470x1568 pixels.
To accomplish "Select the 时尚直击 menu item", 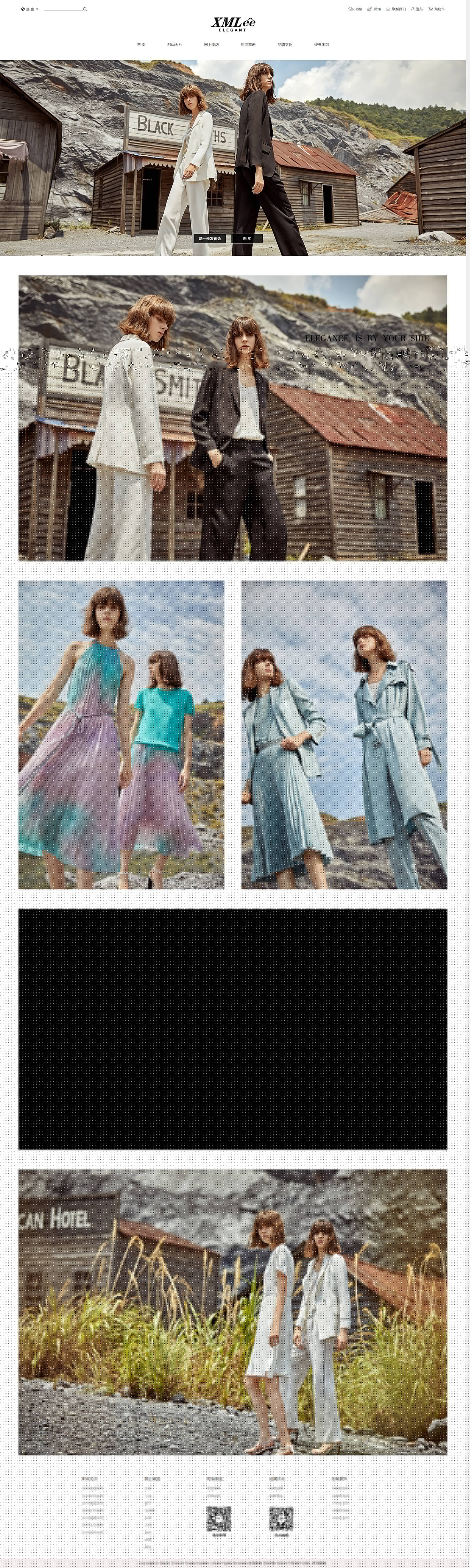I will click(x=248, y=45).
